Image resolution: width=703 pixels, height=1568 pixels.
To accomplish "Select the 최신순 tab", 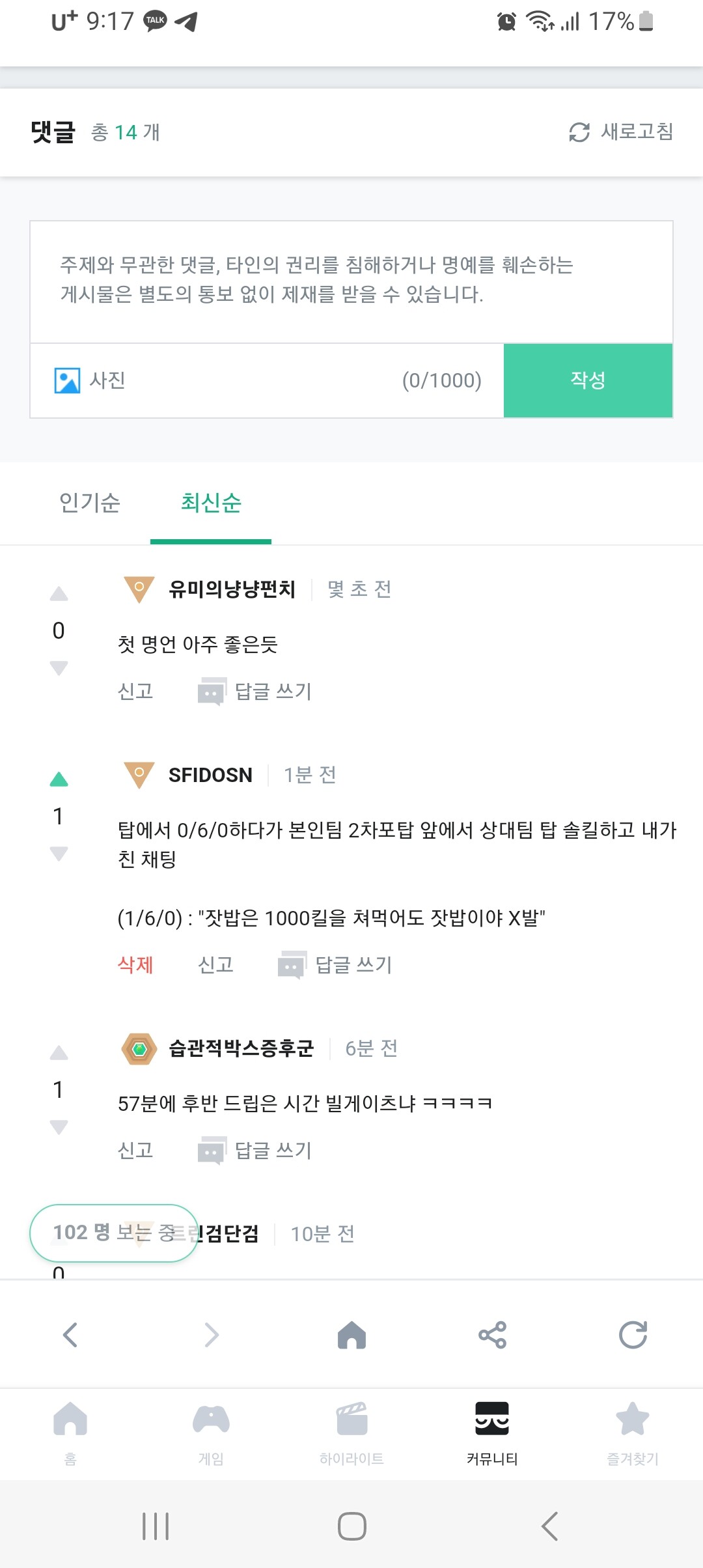I will pos(211,503).
